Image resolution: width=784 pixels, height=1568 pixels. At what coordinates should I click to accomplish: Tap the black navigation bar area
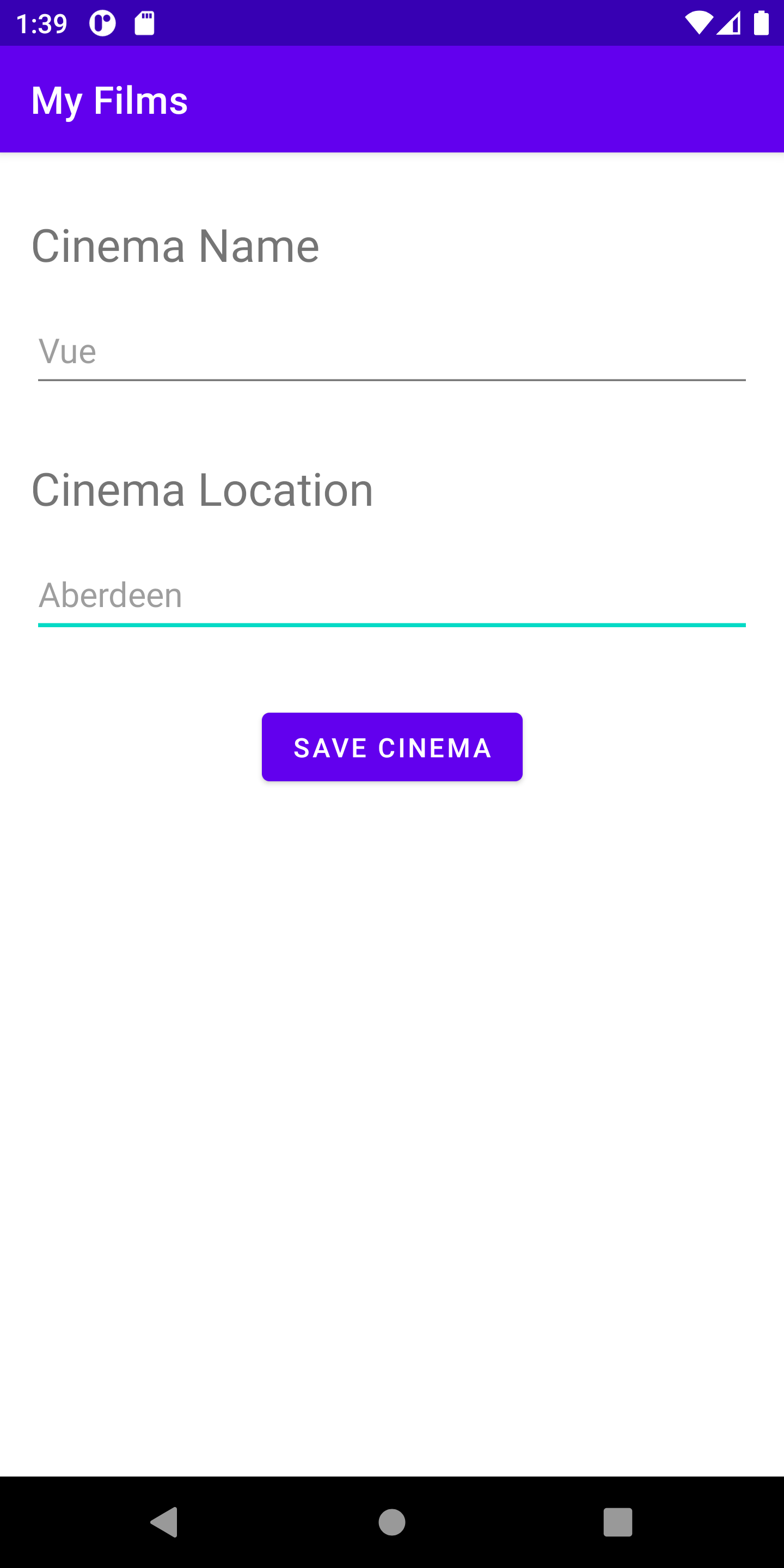tap(391, 1522)
